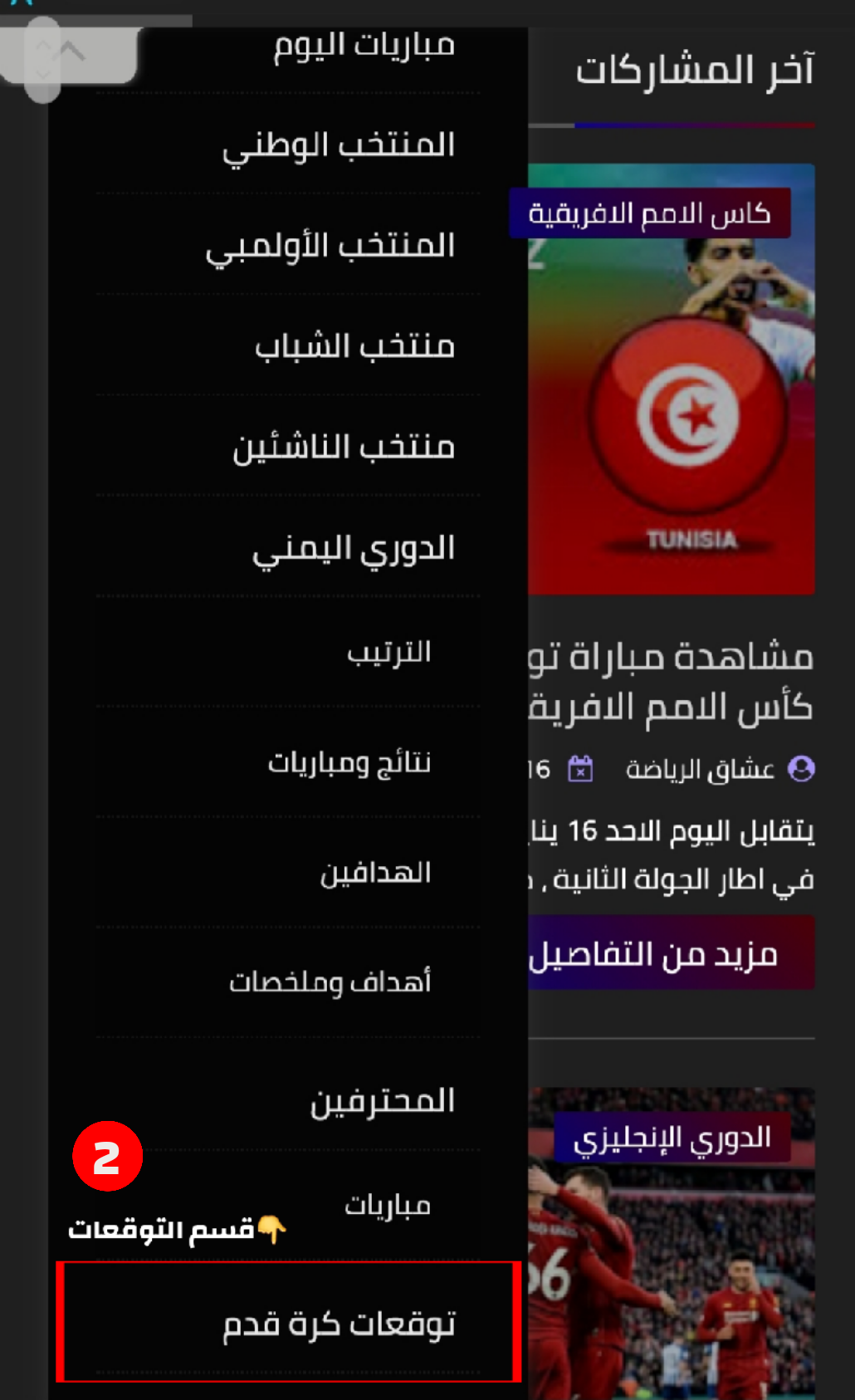Select المنتخب الوطني menu item
This screenshot has height=1400, width=855.
pos(339,145)
